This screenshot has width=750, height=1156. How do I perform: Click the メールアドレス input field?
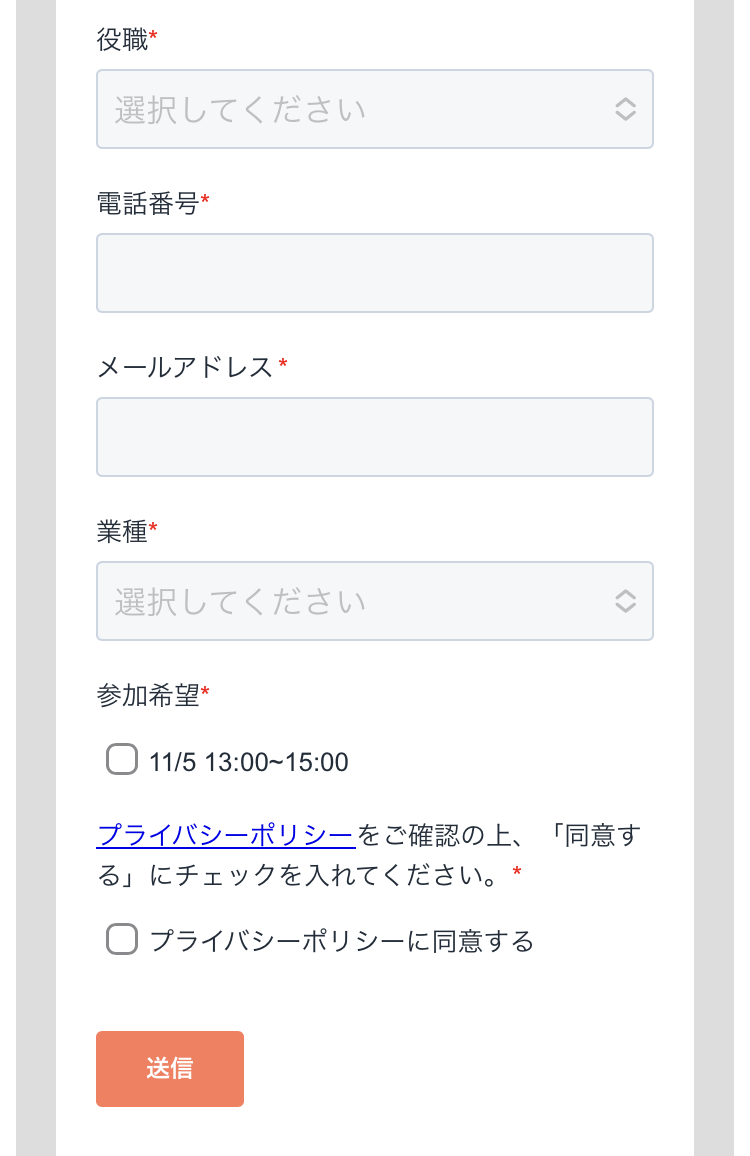[x=375, y=437]
